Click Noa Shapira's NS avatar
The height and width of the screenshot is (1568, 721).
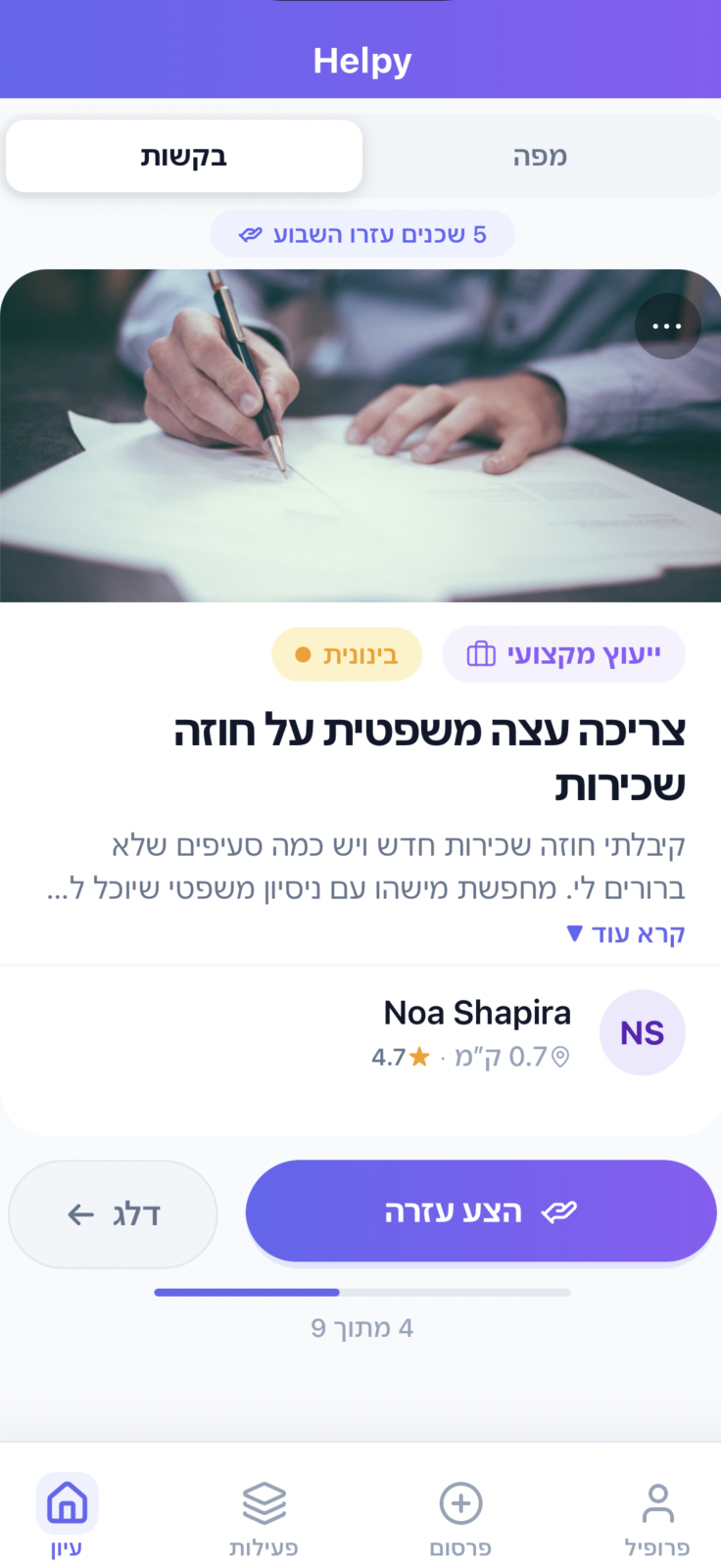tap(643, 1032)
